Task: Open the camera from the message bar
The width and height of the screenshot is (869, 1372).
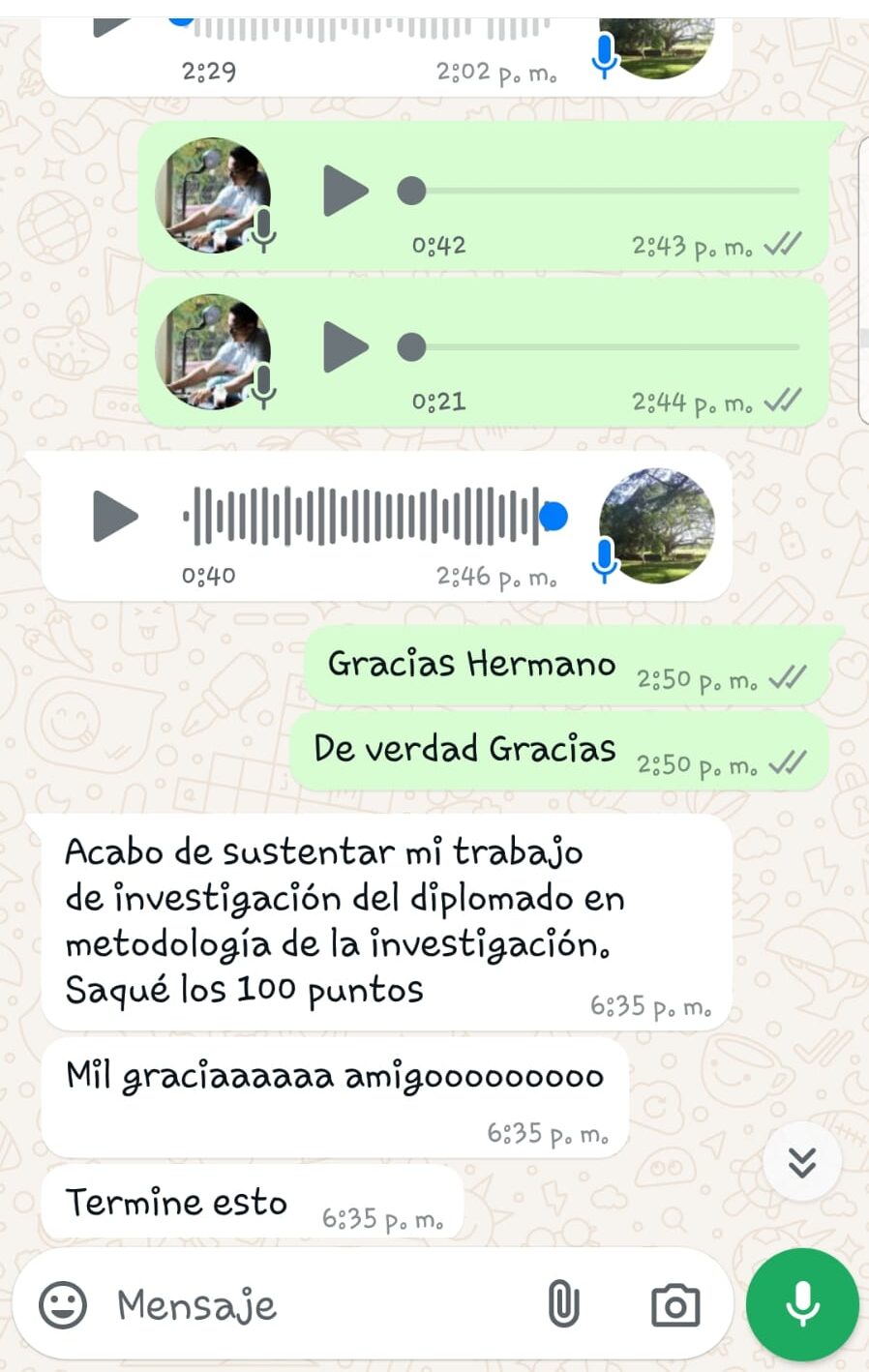Action: 674,1305
